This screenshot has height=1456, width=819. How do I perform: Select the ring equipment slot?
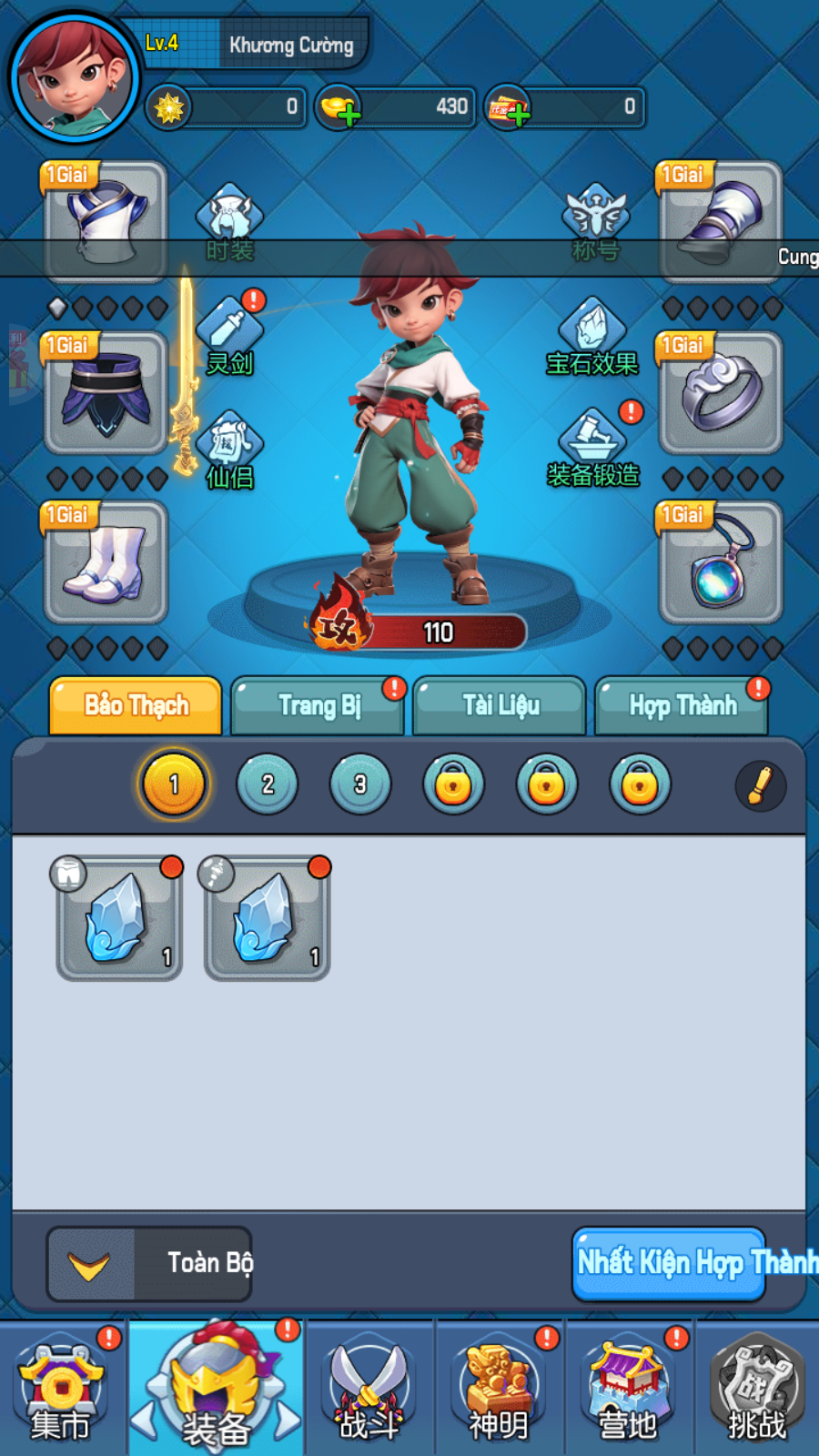click(721, 393)
